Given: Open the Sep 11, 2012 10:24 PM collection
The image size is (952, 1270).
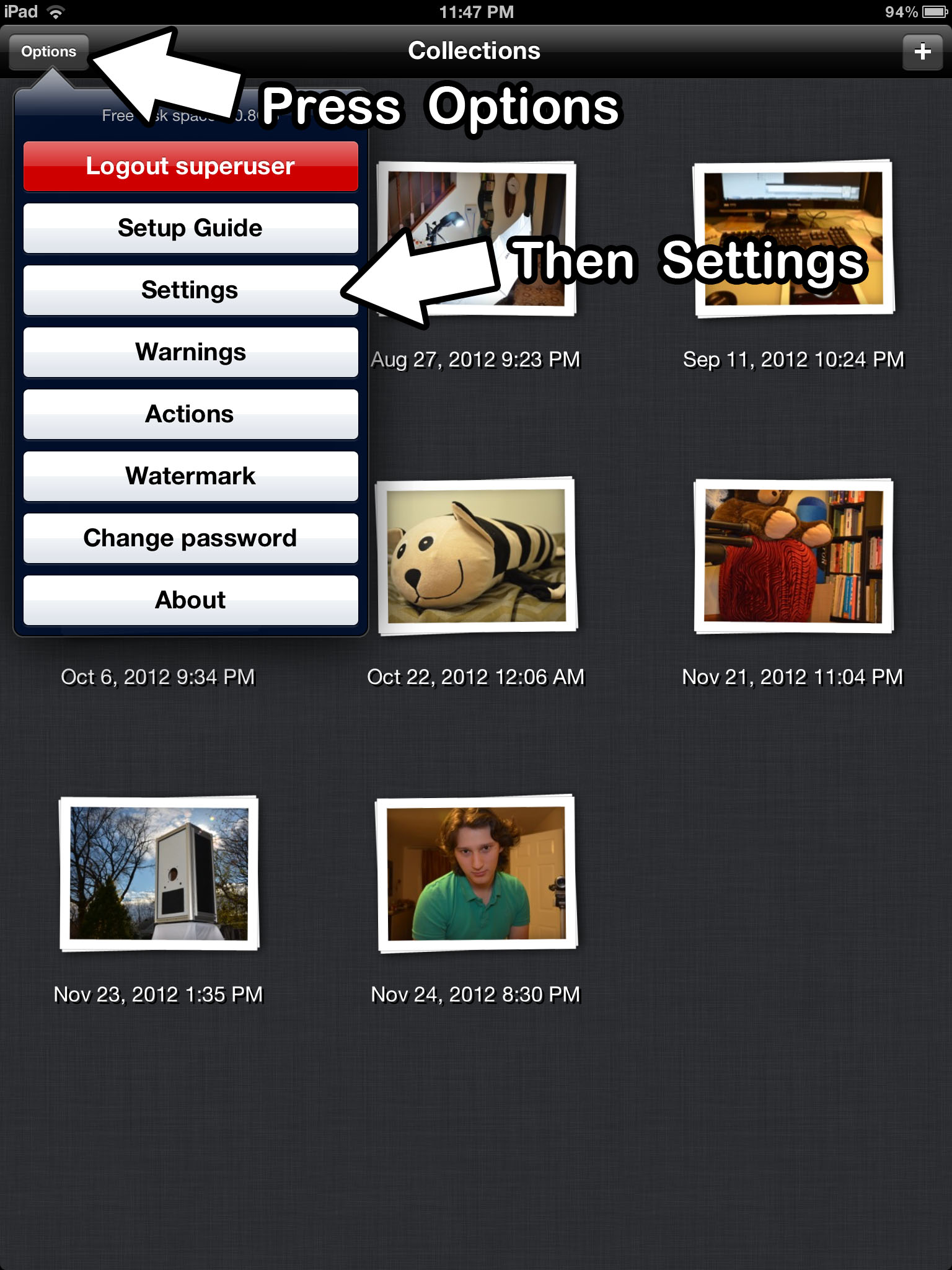Looking at the screenshot, I should click(x=793, y=239).
